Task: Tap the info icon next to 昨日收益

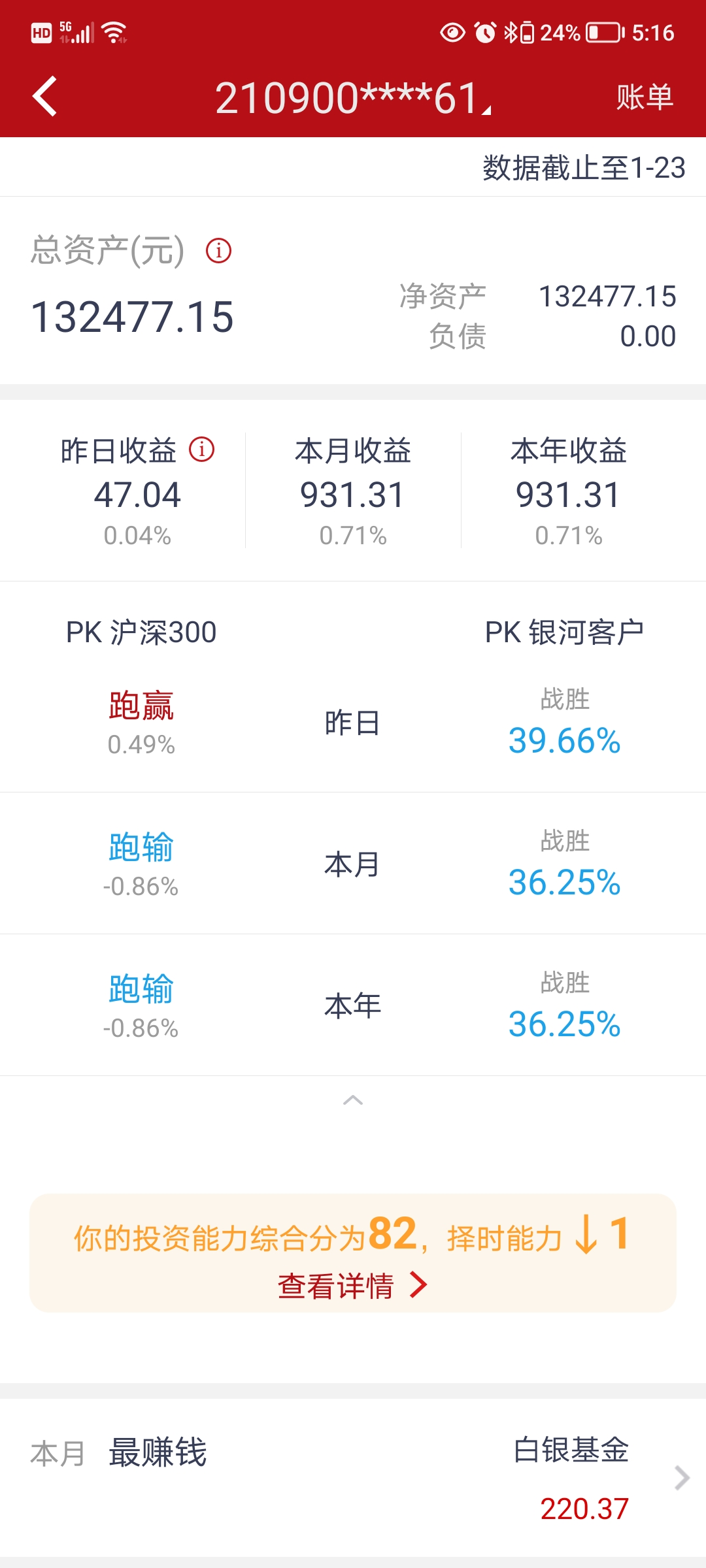Action: (x=201, y=449)
